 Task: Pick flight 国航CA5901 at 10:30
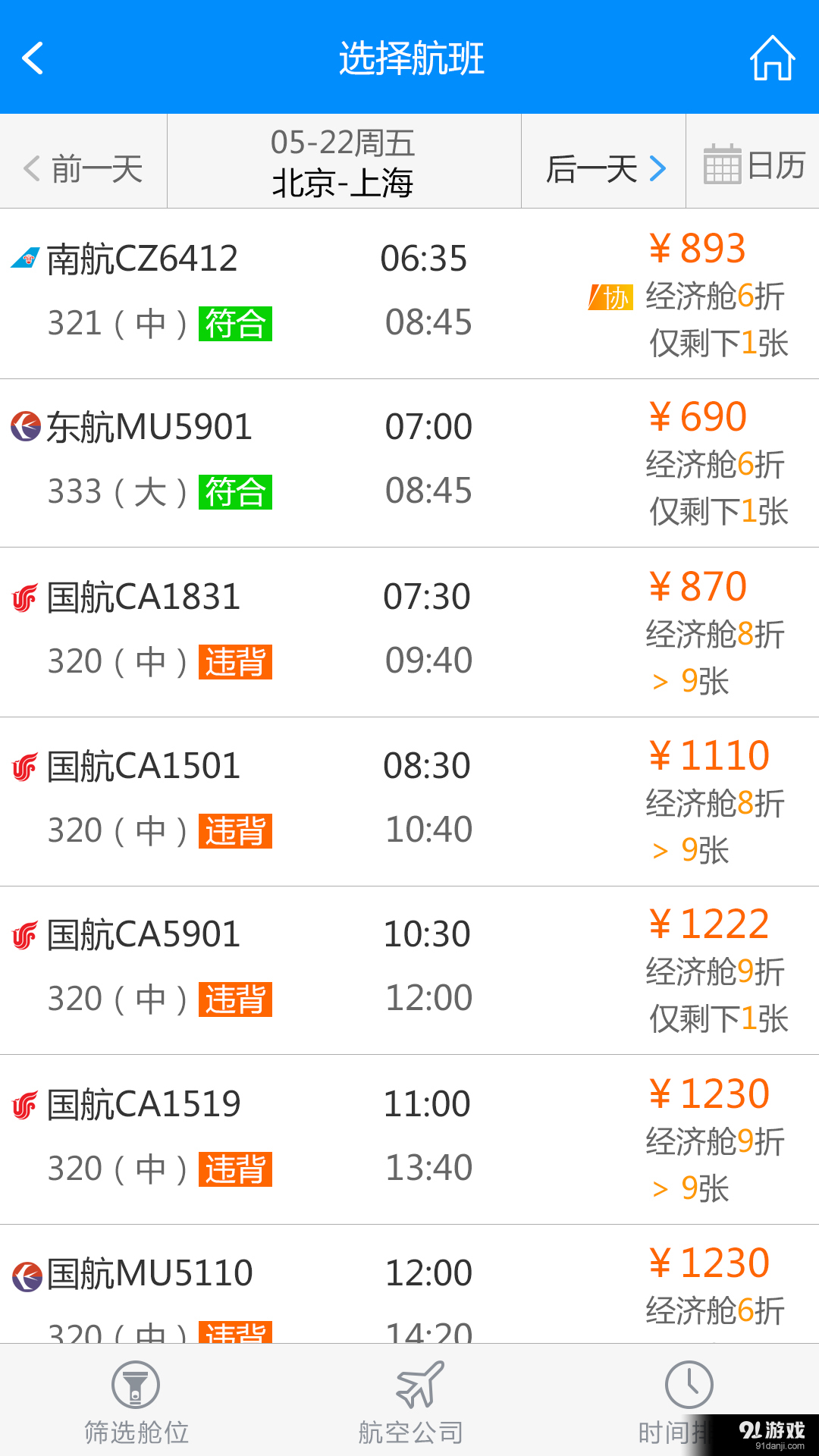click(409, 971)
